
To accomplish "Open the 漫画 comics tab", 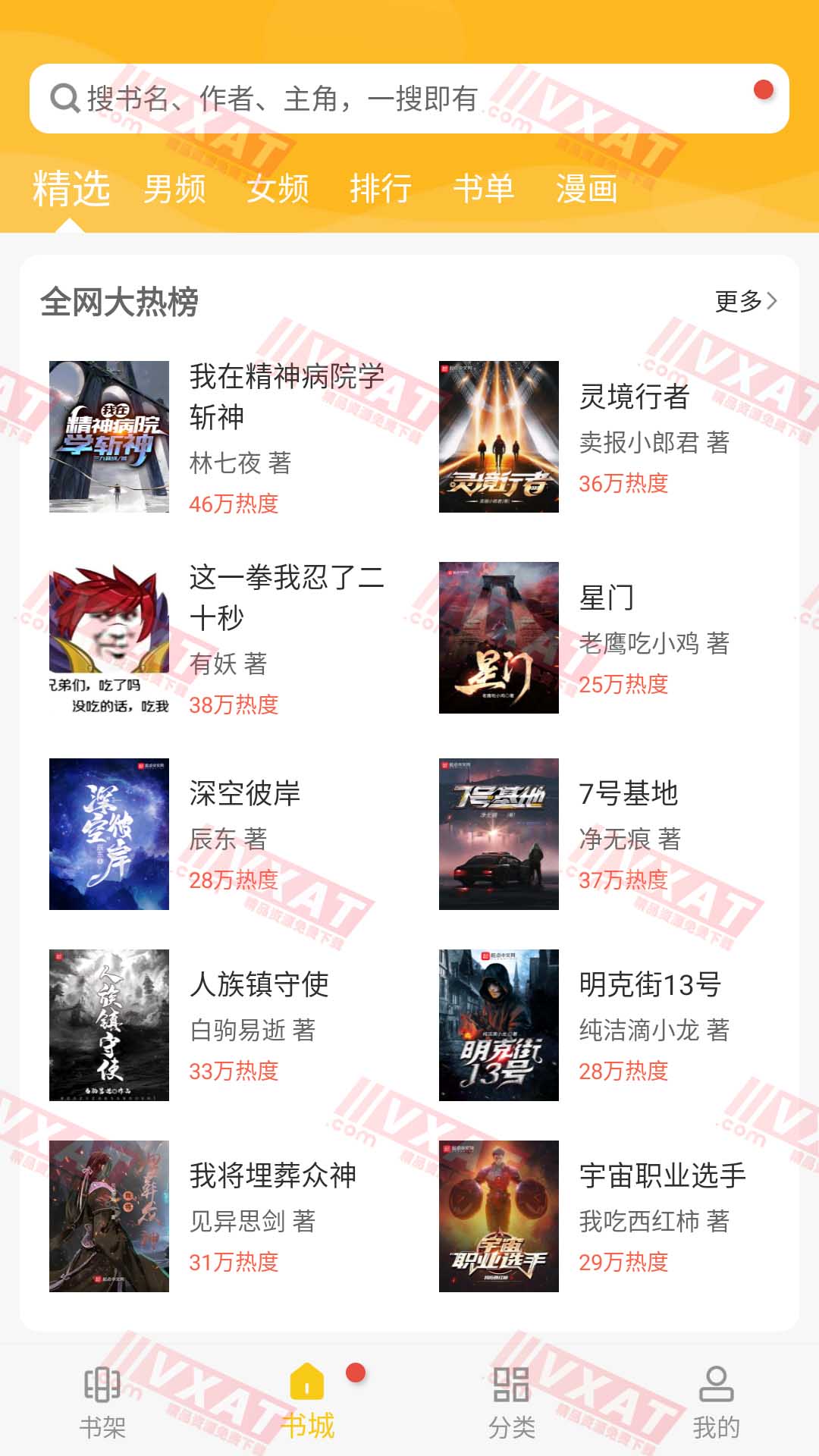I will point(588,190).
